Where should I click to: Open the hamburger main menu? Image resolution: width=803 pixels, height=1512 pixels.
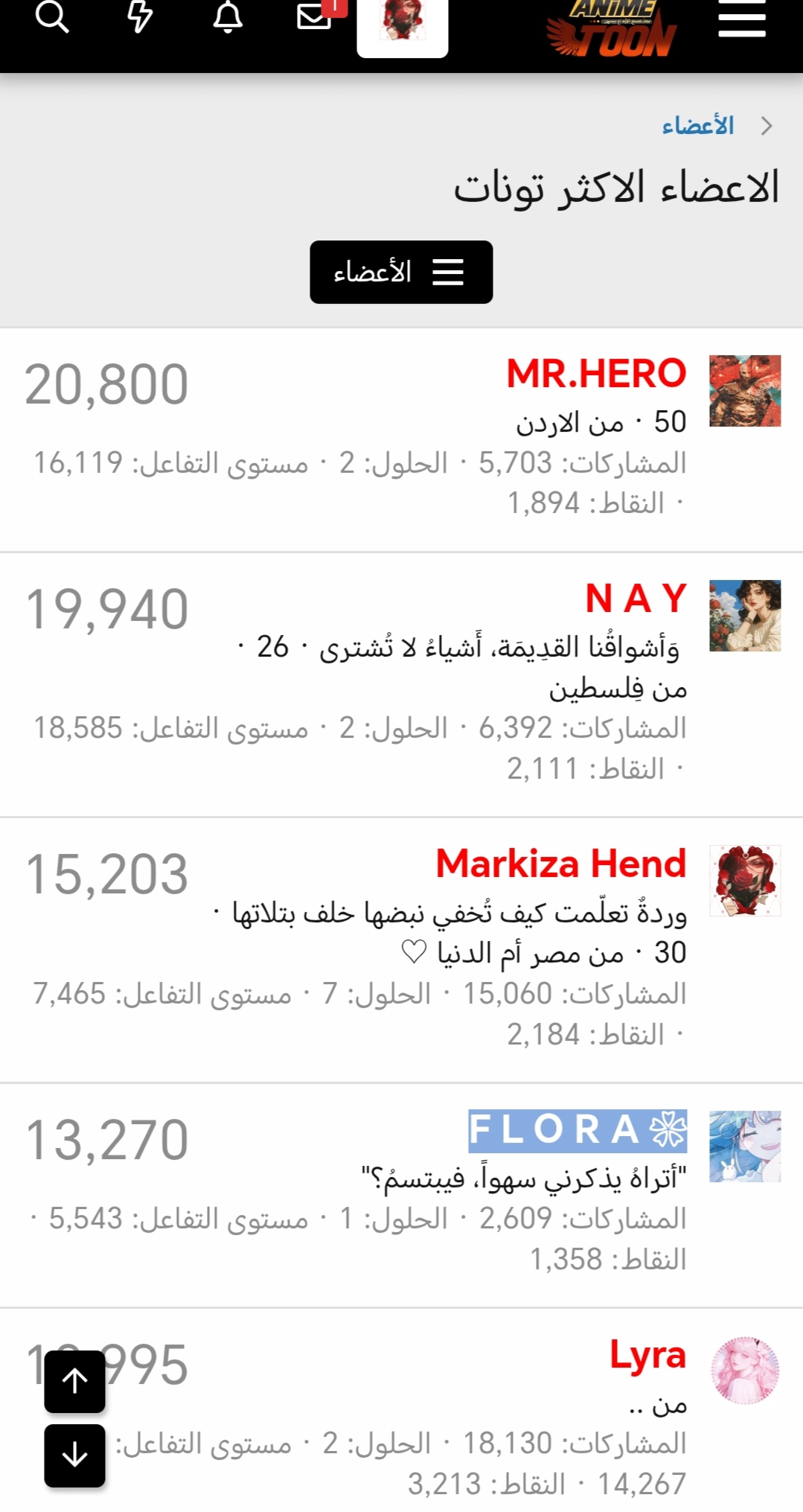coord(741,18)
